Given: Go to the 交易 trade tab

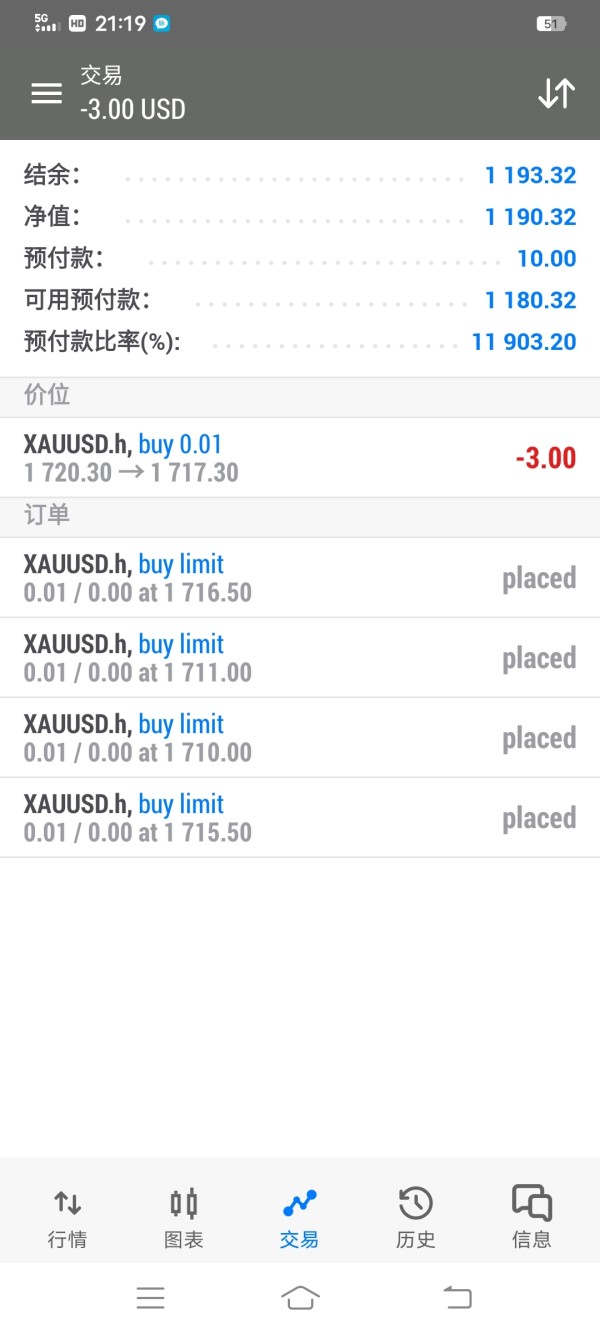Looking at the screenshot, I should pos(299,1218).
